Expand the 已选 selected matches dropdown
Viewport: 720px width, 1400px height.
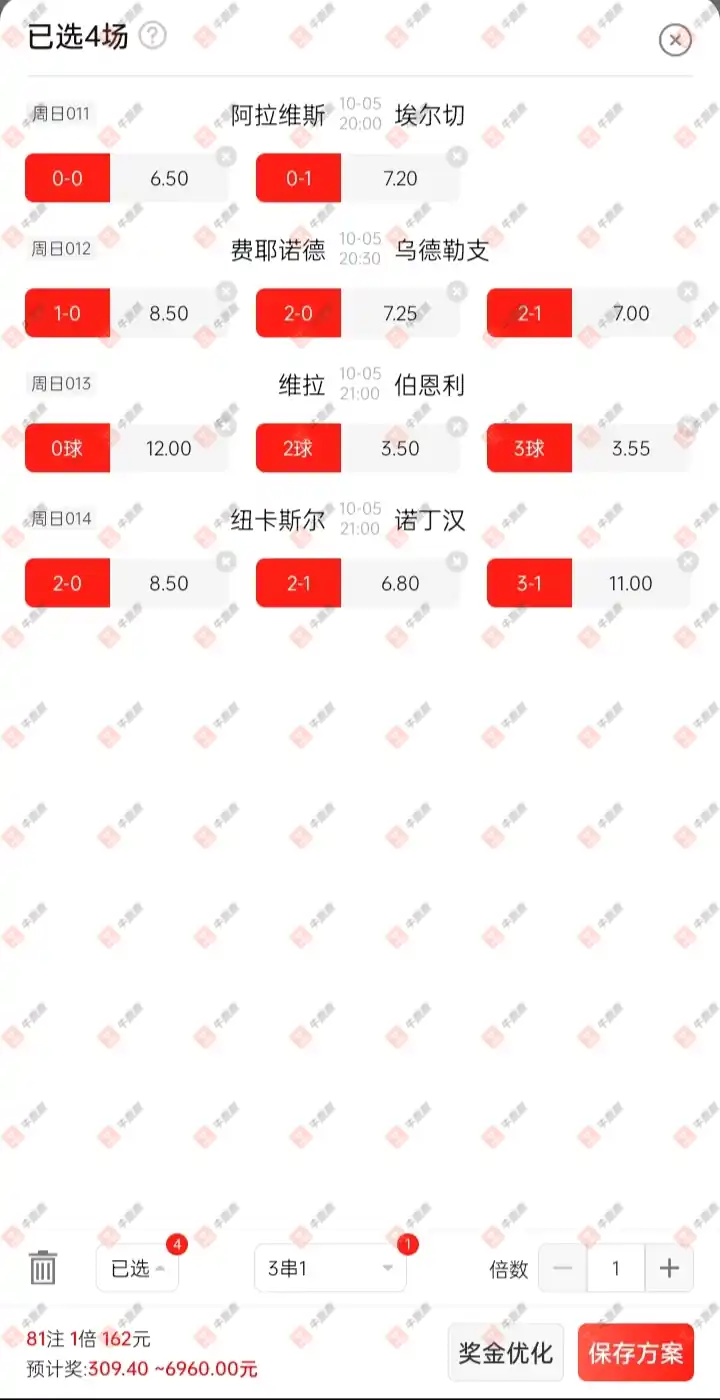tap(138, 1268)
